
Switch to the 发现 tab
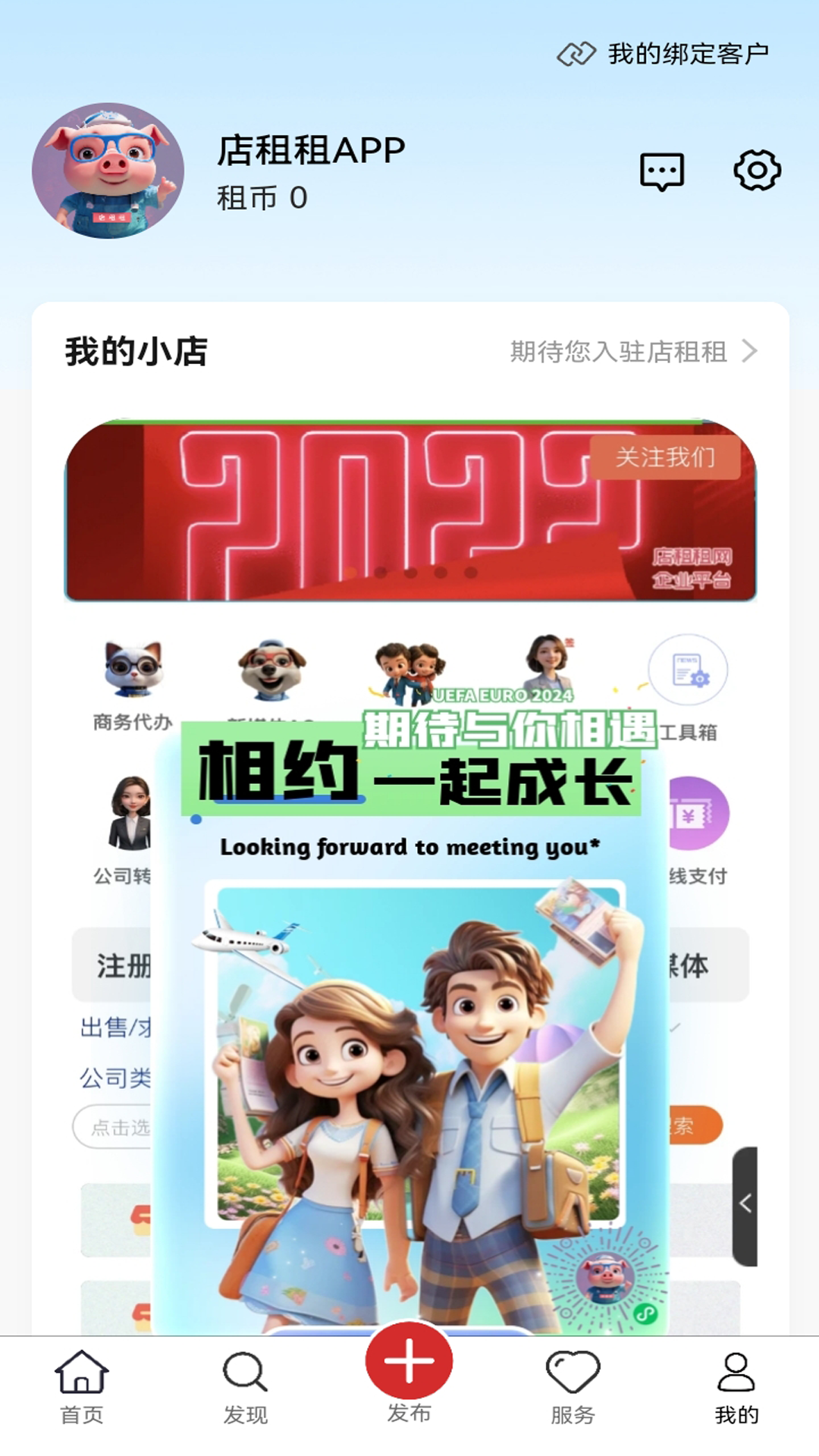point(245,1388)
